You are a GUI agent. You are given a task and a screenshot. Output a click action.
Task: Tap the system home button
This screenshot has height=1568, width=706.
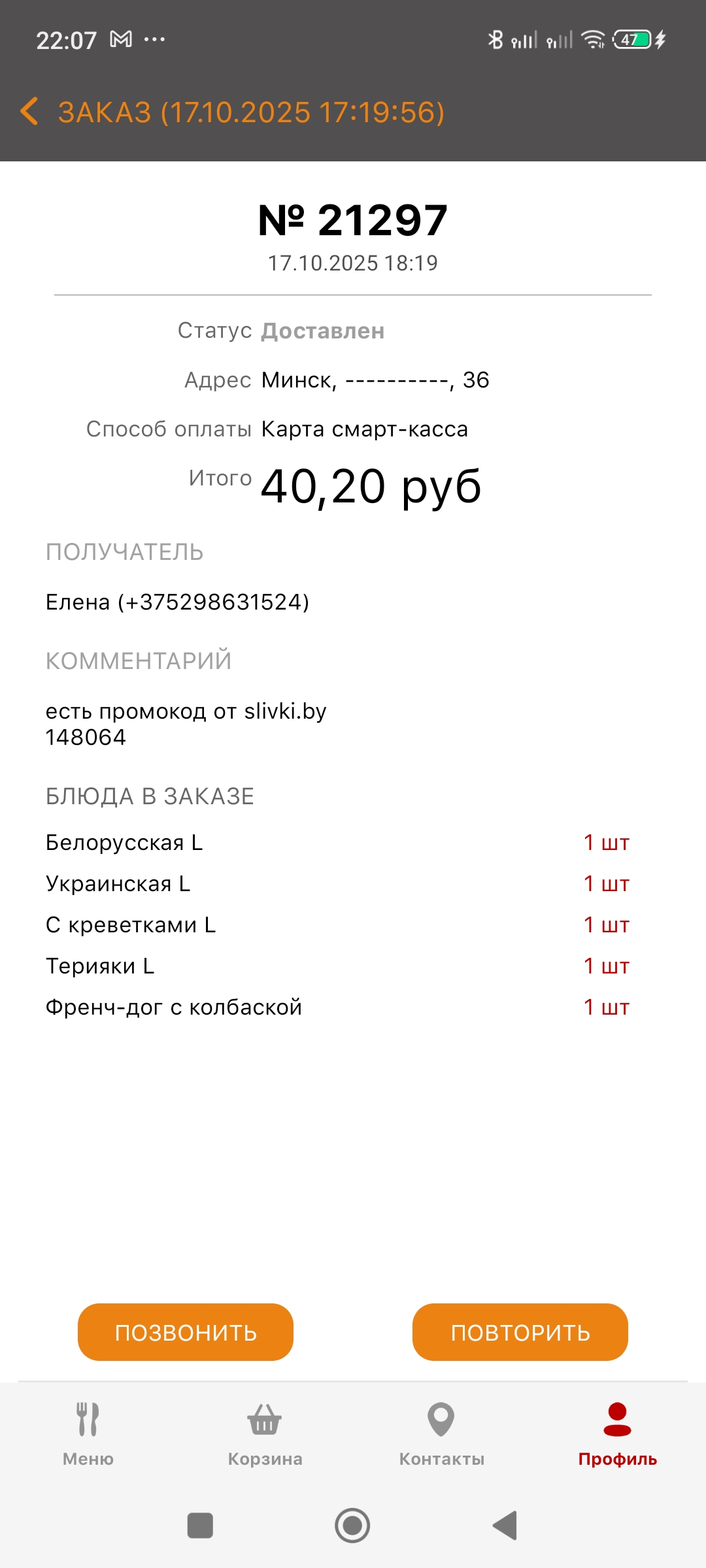point(352,1526)
